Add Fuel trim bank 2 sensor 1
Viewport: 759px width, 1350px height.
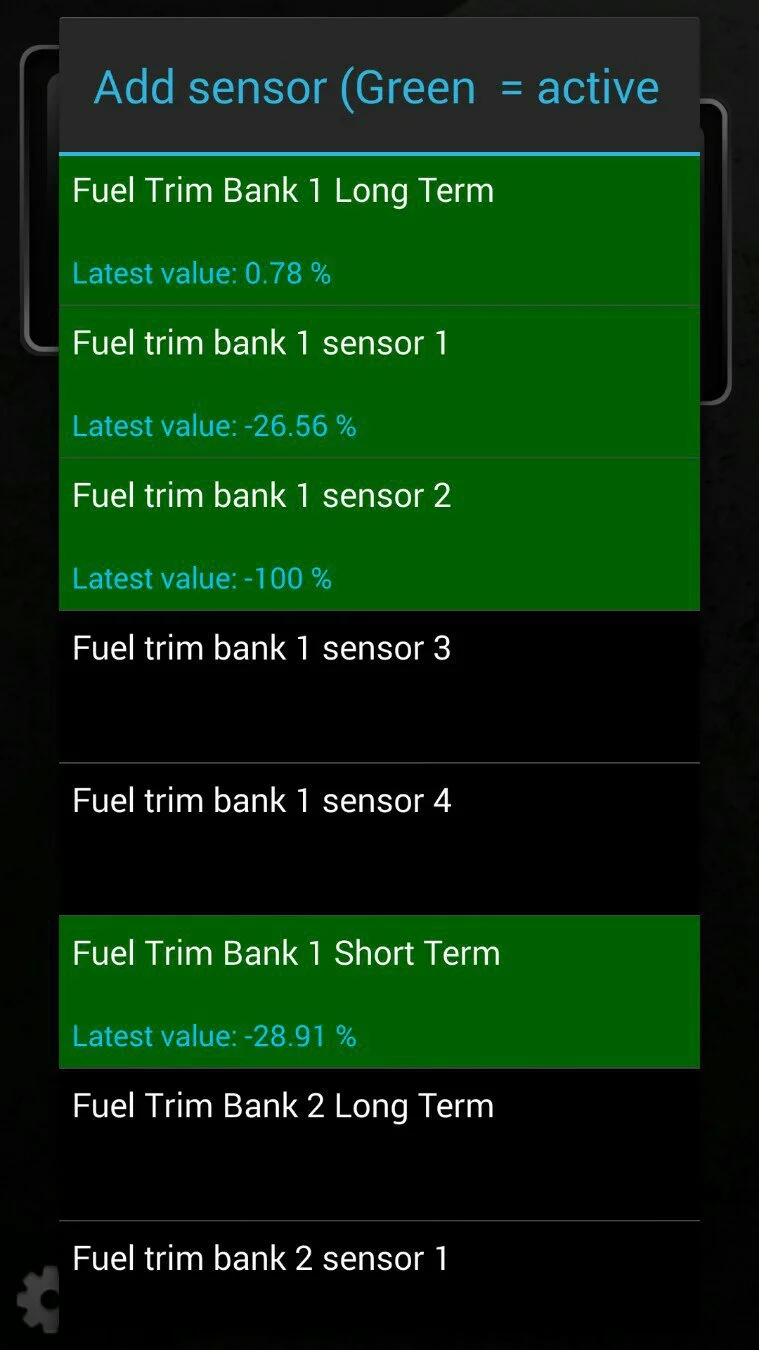click(379, 1285)
